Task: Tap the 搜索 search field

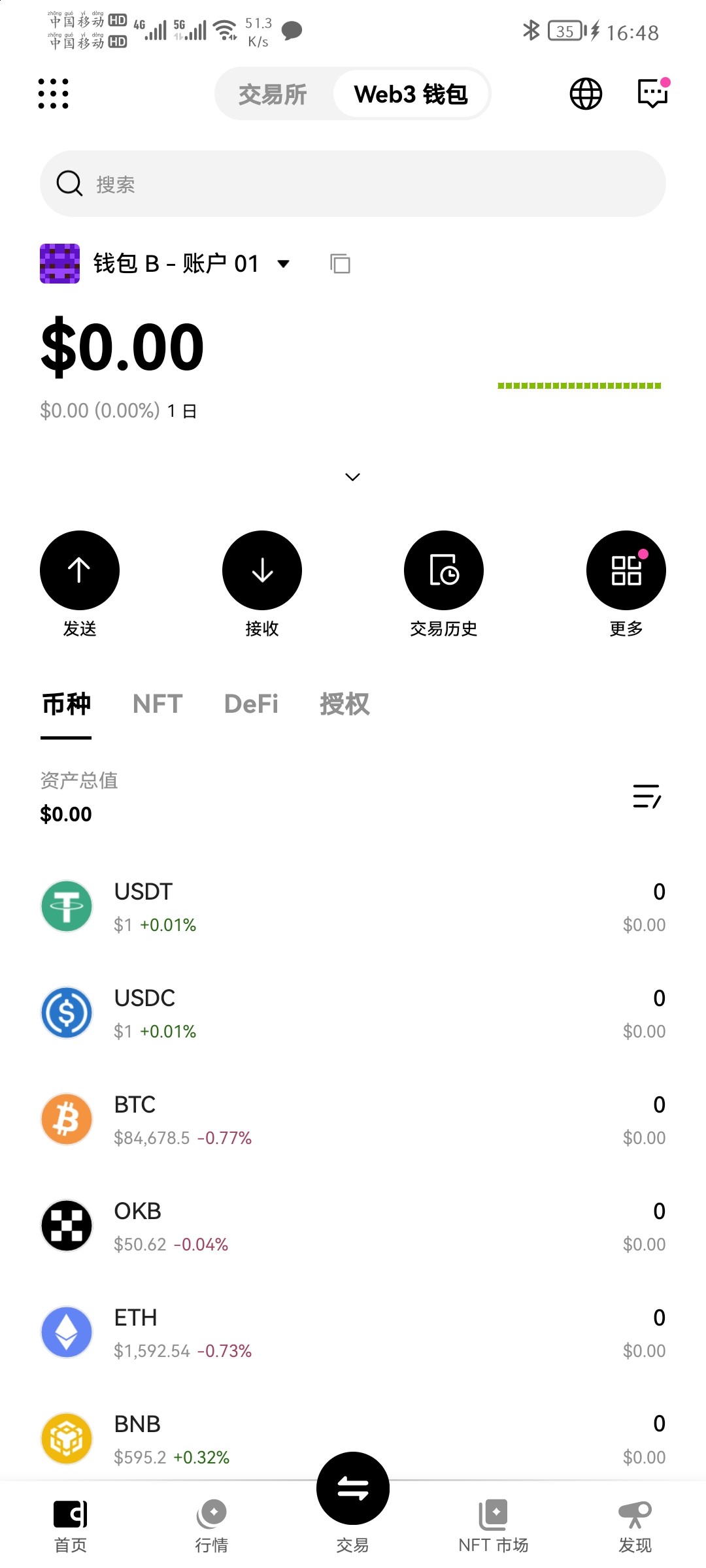Action: (x=353, y=184)
